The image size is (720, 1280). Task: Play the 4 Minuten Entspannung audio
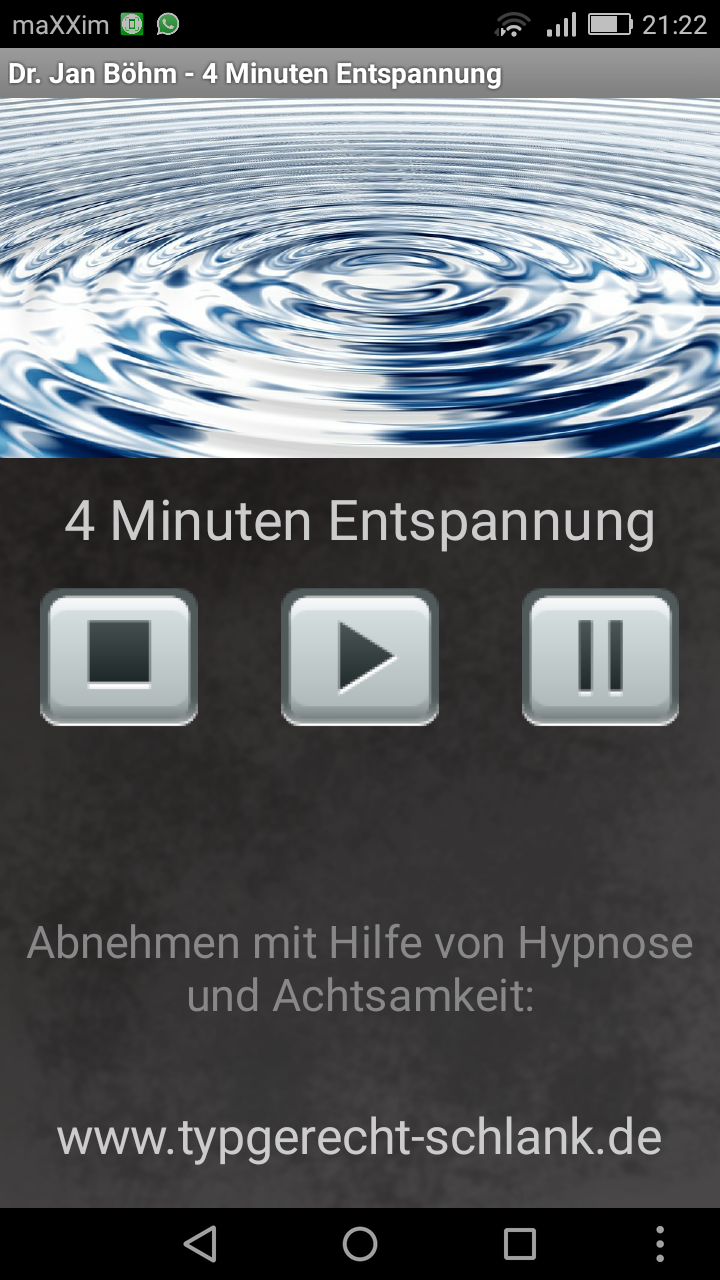360,656
